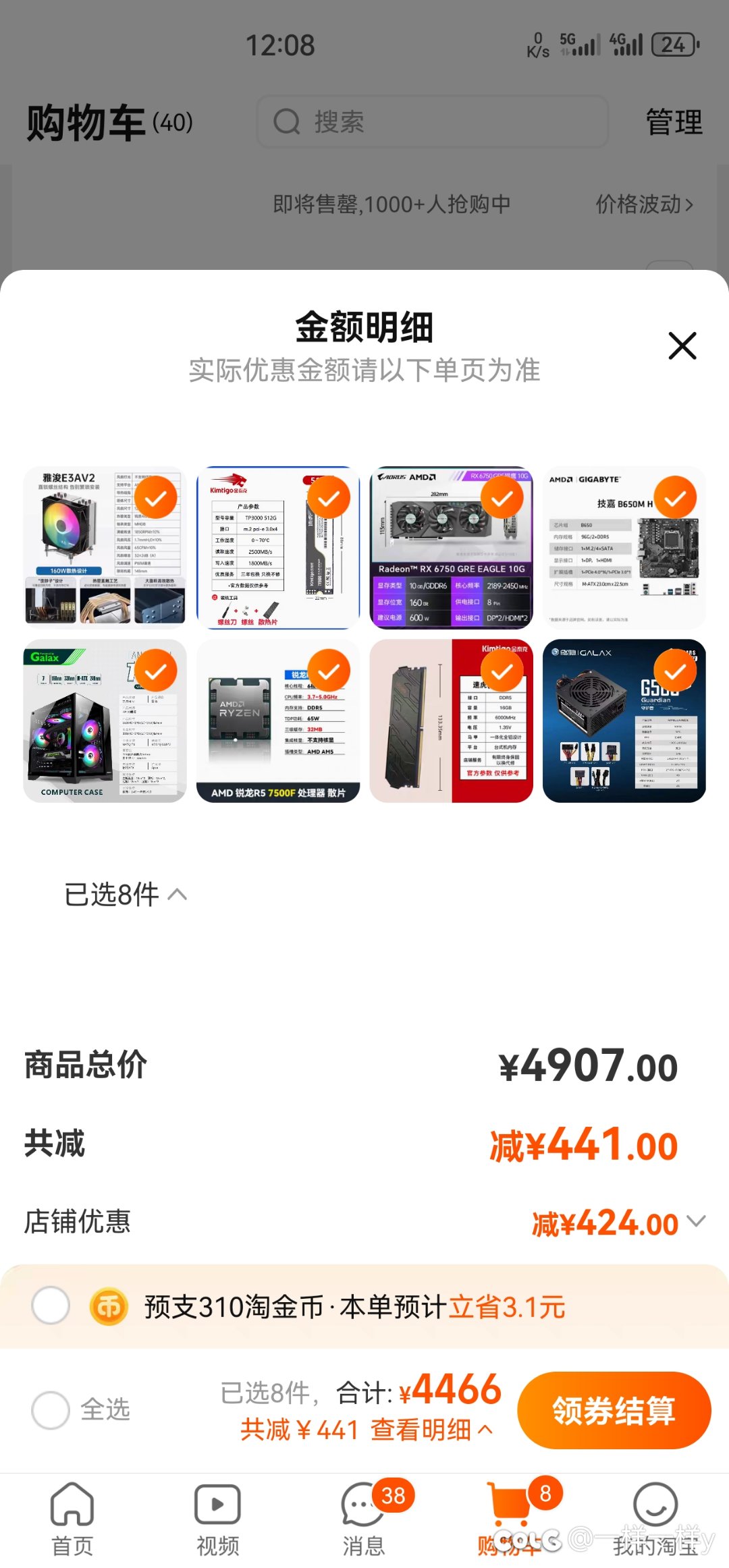Deselect the Kimtigo TP3000 512G SSD item
The height and width of the screenshot is (1568, 729).
[x=329, y=498]
